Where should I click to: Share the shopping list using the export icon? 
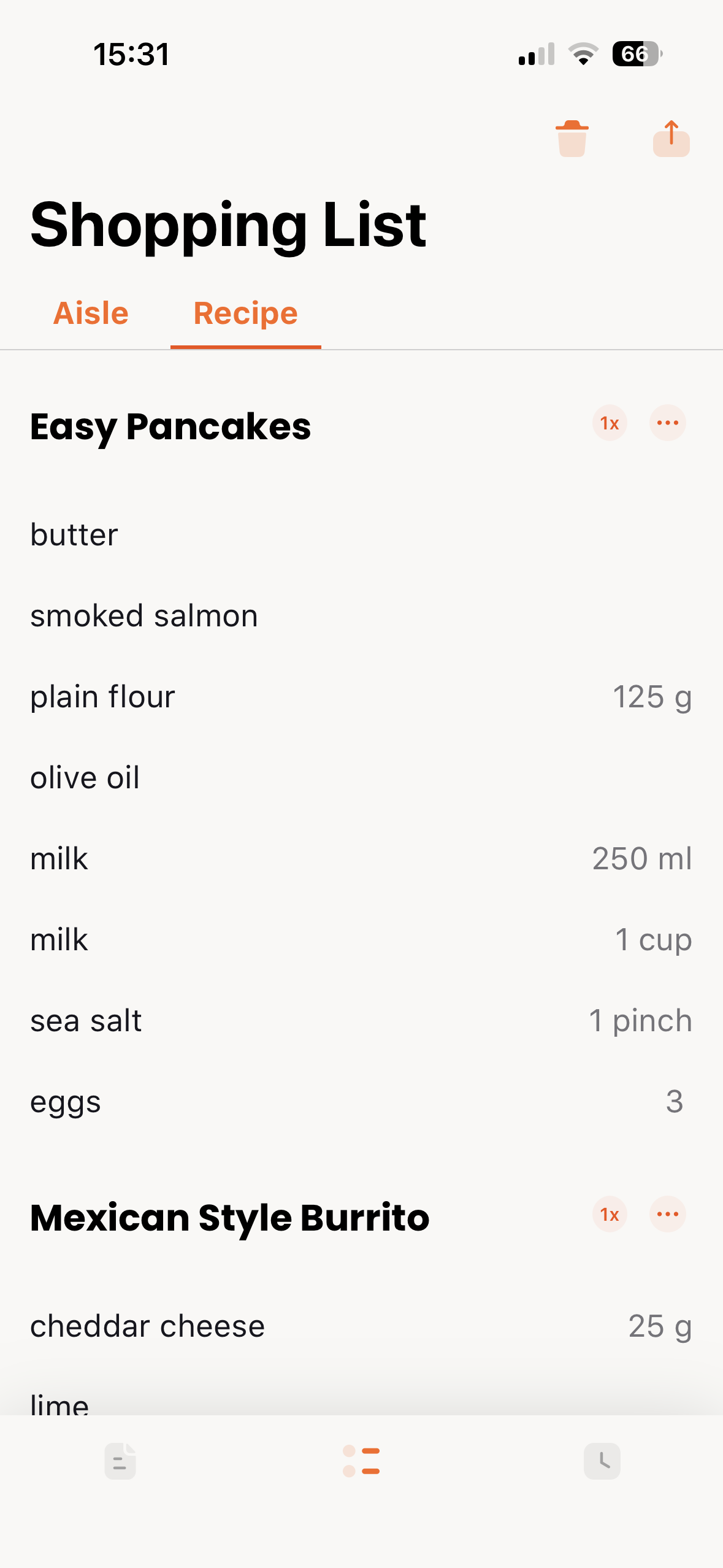(x=670, y=139)
